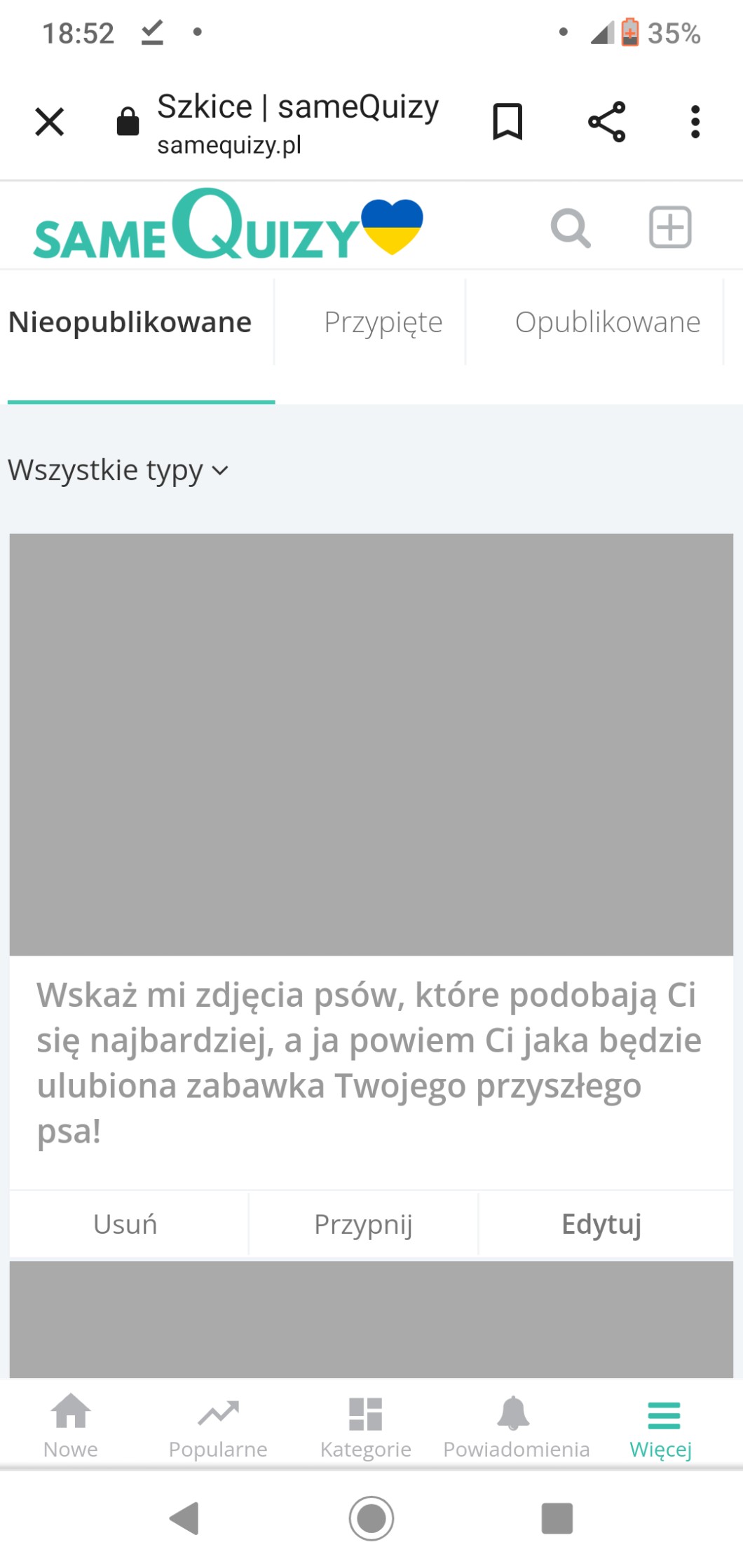This screenshot has height=1568, width=743.
Task: Delete draft using Usuń button
Action: (125, 1225)
